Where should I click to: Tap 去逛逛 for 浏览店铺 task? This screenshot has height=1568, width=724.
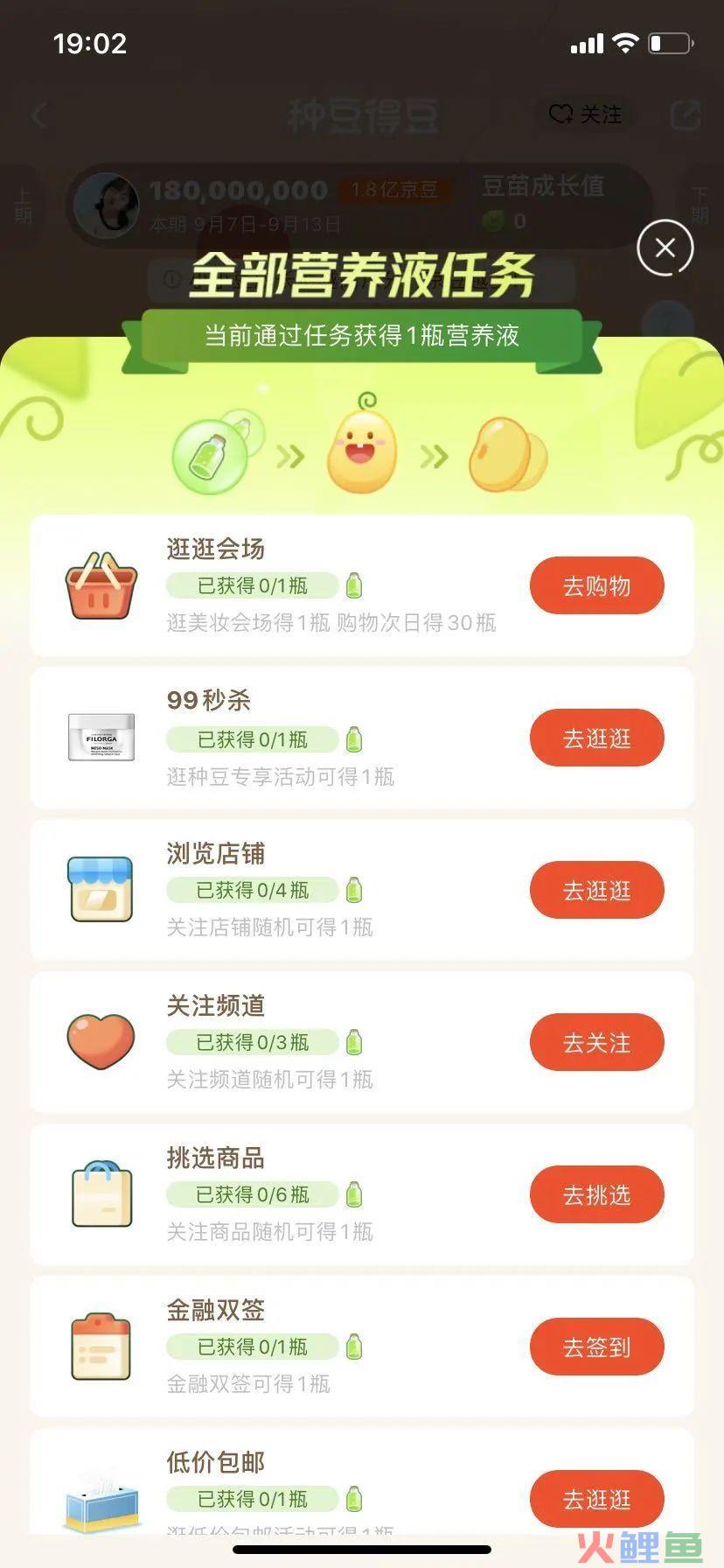click(596, 890)
